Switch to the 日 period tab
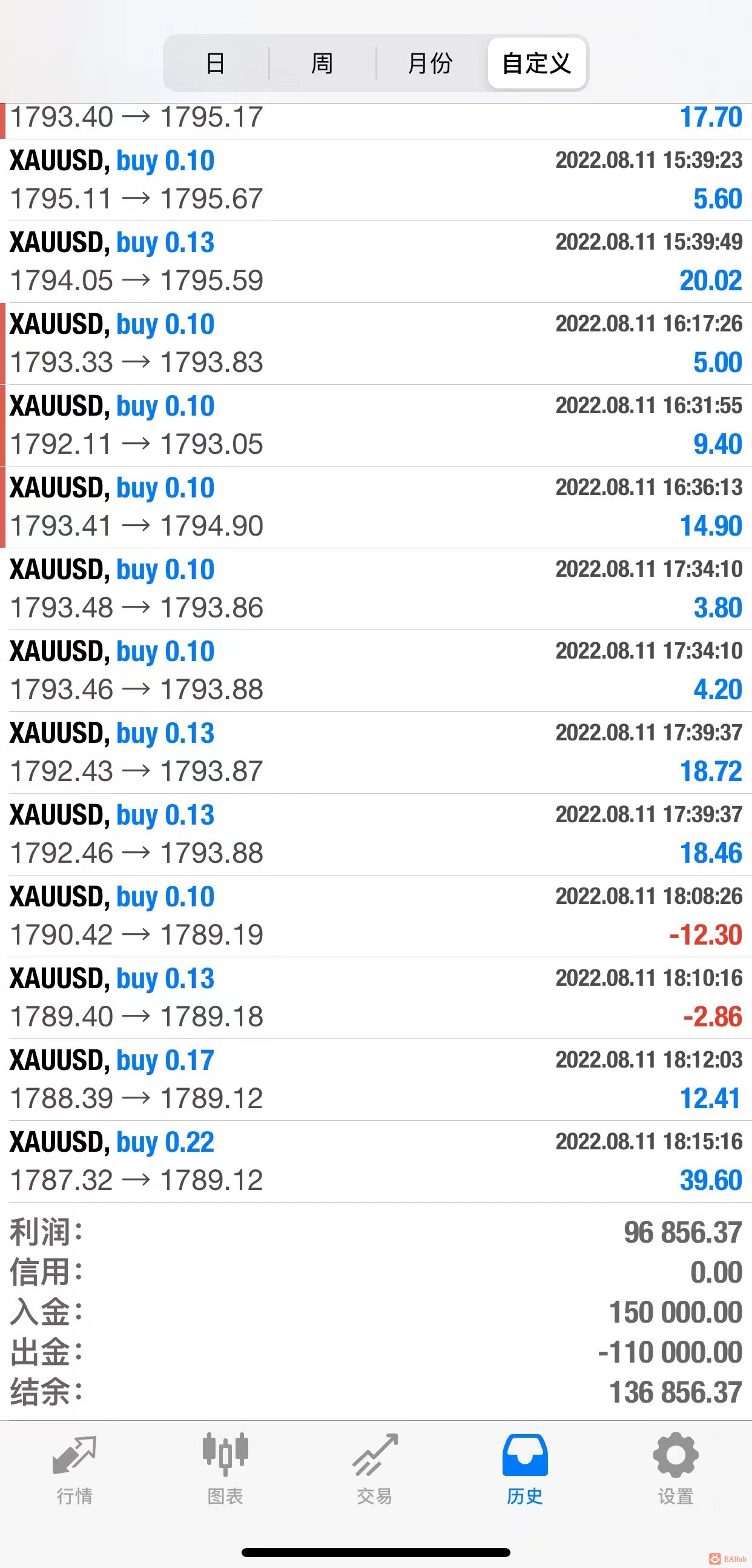Viewport: 752px width, 1568px height. 216,63
